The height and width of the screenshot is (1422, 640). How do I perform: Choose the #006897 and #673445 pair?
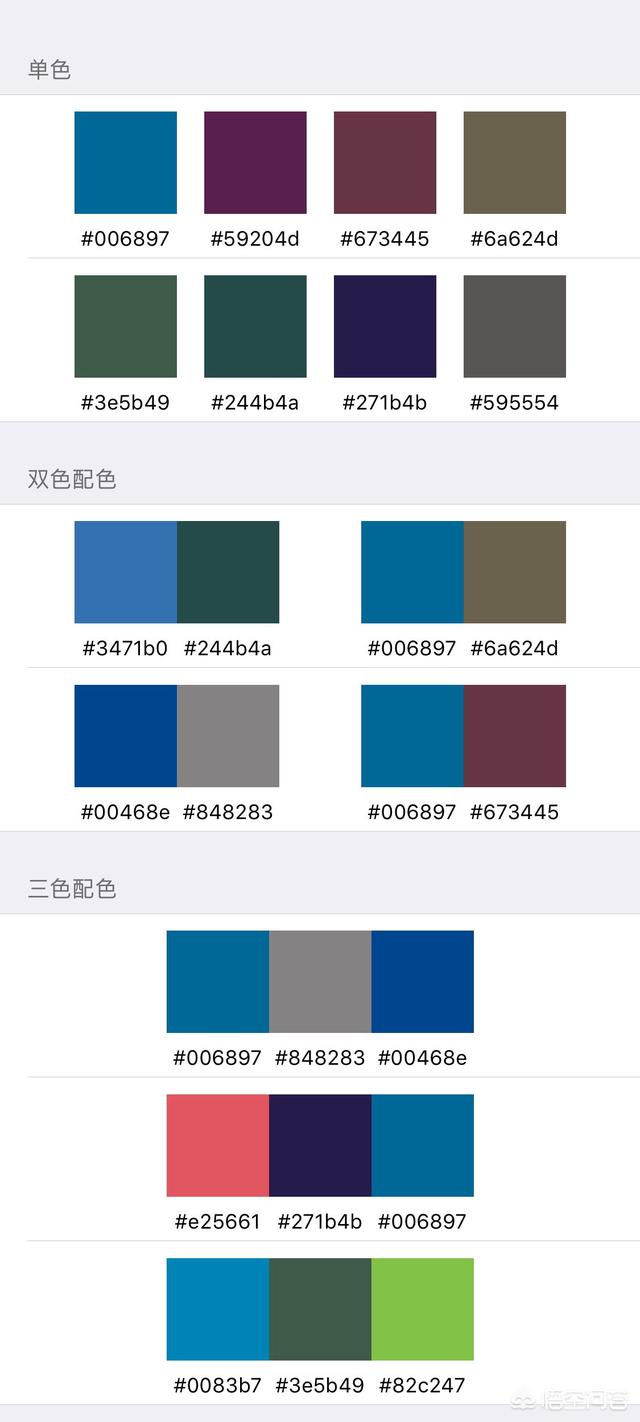(464, 736)
